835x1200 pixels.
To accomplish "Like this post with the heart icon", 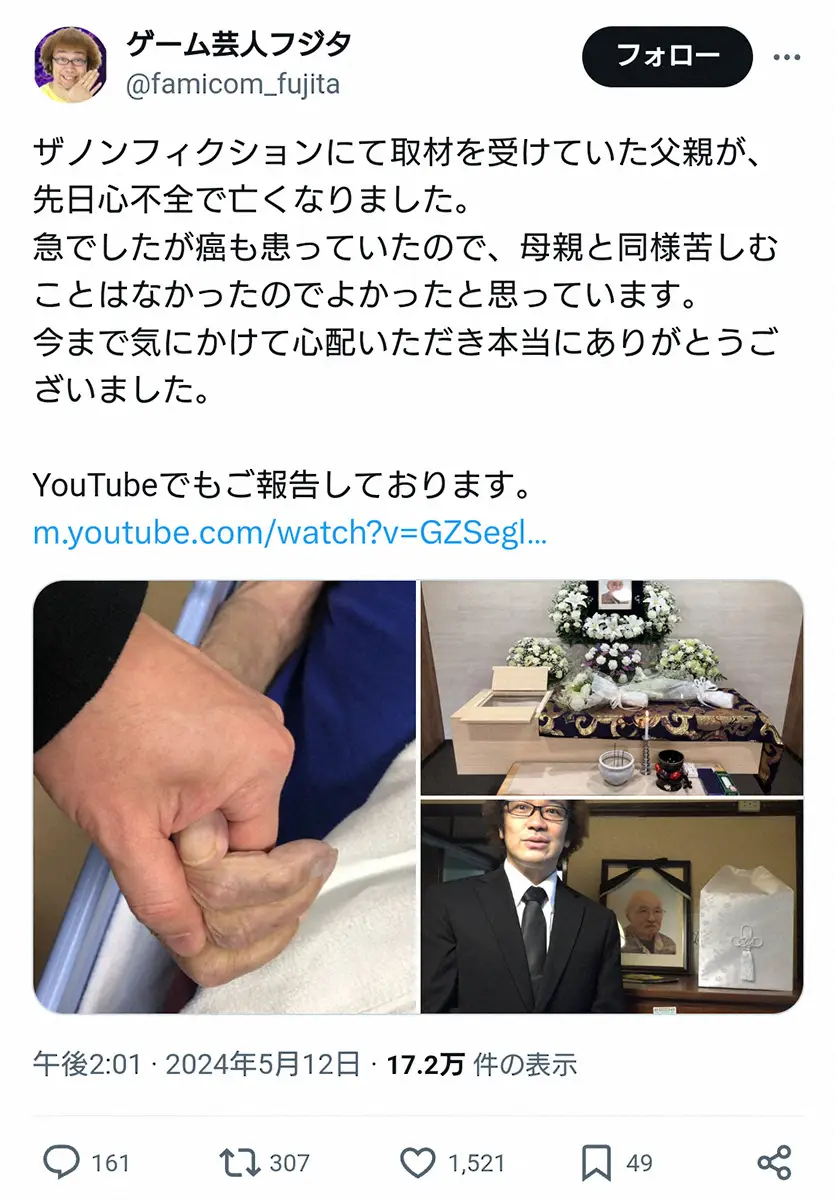I will point(417,1162).
